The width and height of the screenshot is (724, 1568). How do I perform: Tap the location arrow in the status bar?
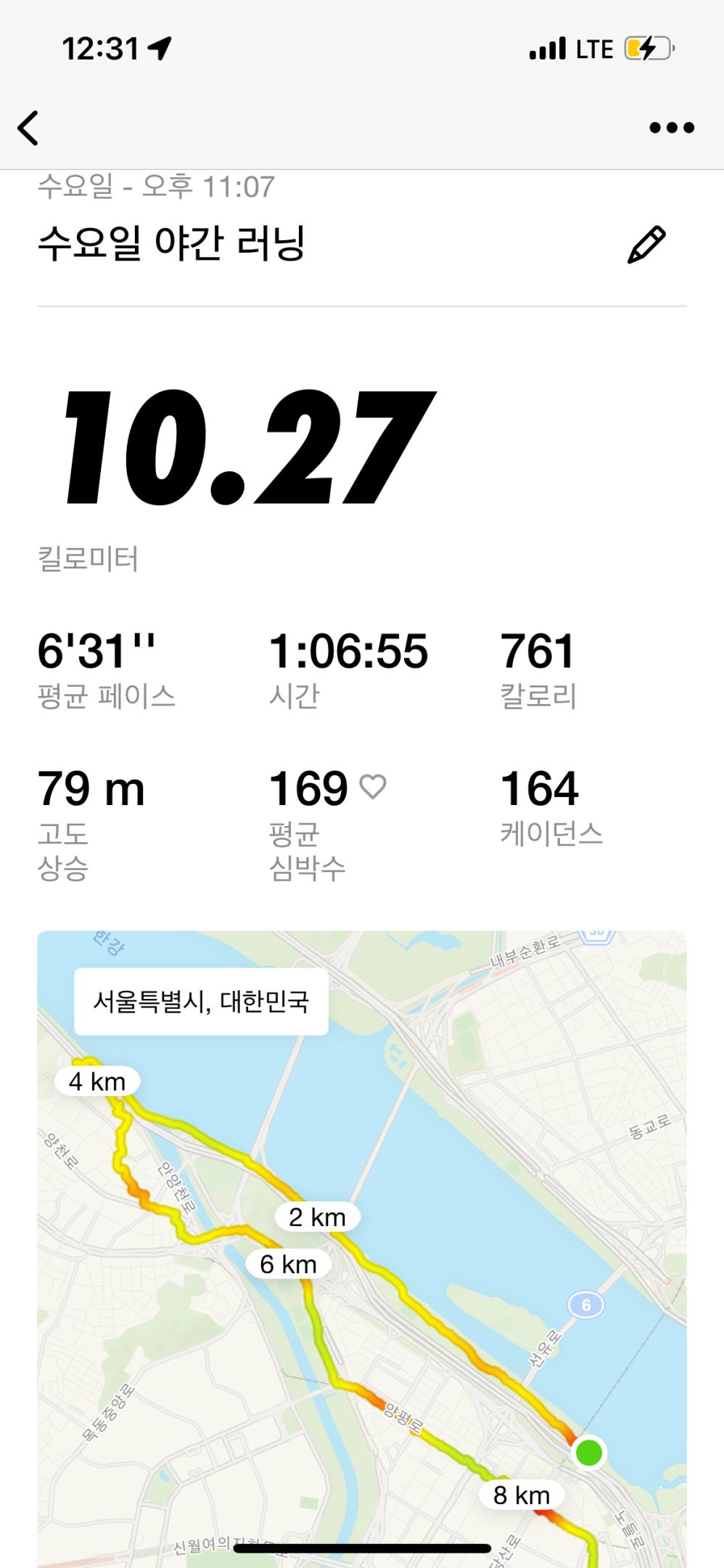pyautogui.click(x=161, y=46)
